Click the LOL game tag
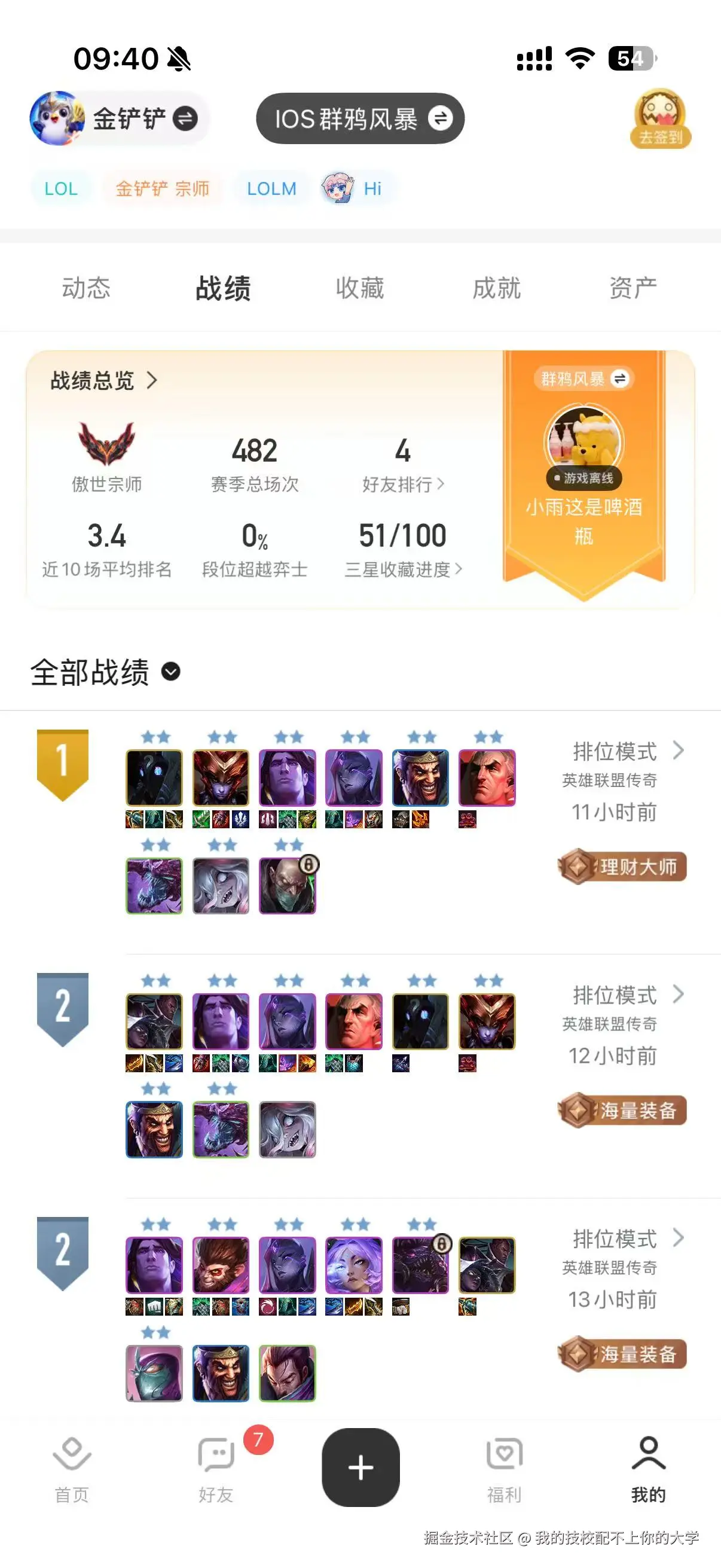 [x=61, y=189]
